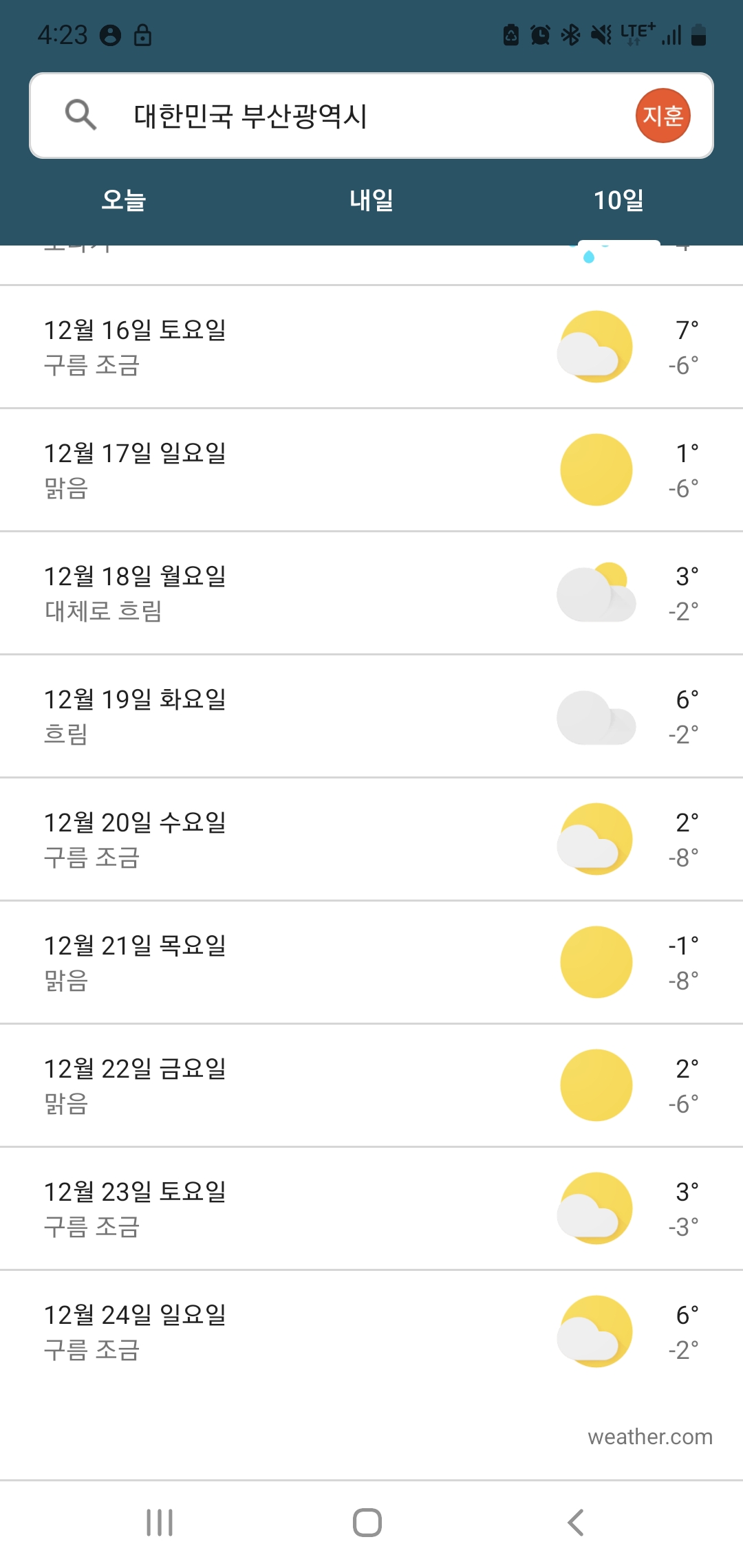
Task: Open the 지훈 account avatar
Action: click(x=663, y=116)
